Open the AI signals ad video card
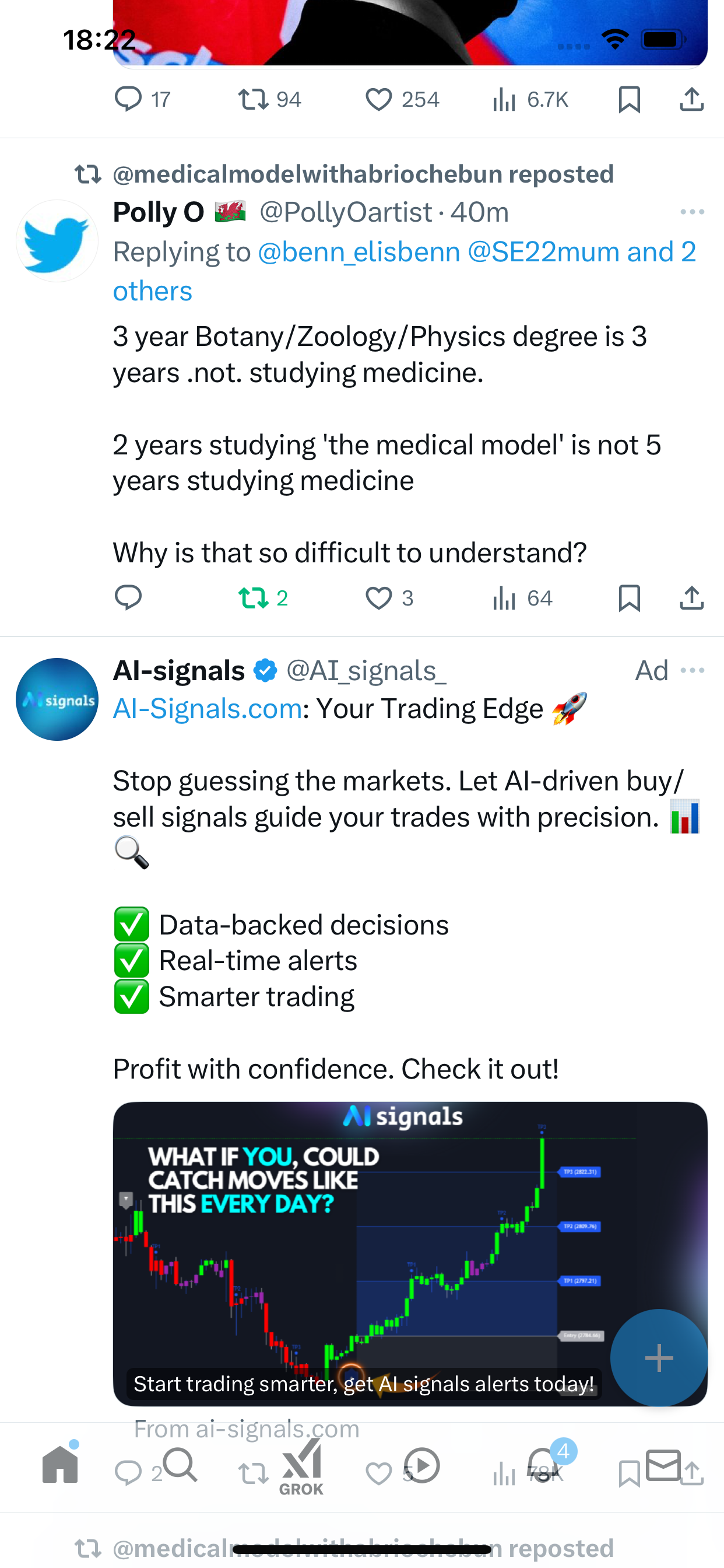 [x=410, y=1254]
